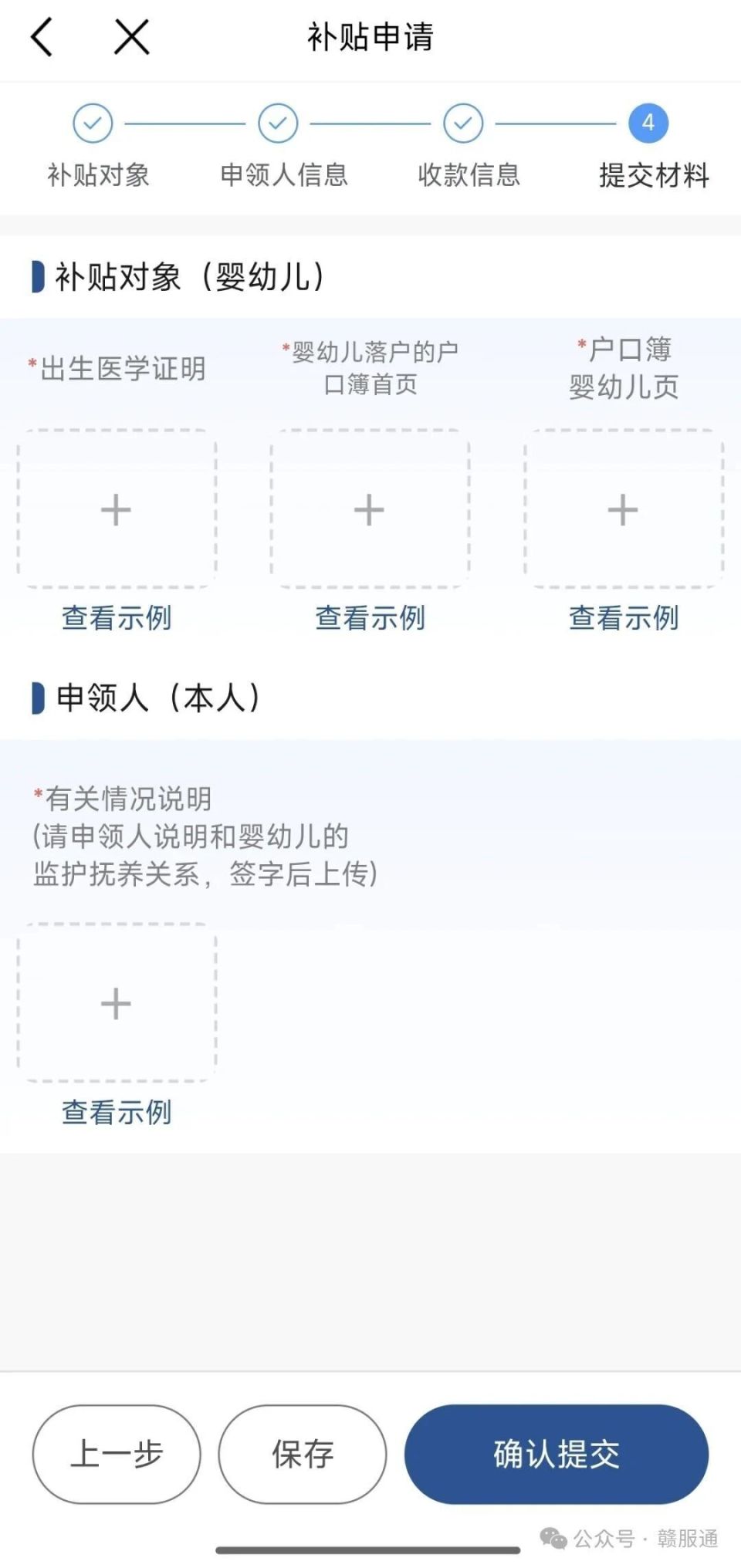Tap the 补贴申请 title bar
The width and height of the screenshot is (741, 1568).
pyautogui.click(x=370, y=36)
